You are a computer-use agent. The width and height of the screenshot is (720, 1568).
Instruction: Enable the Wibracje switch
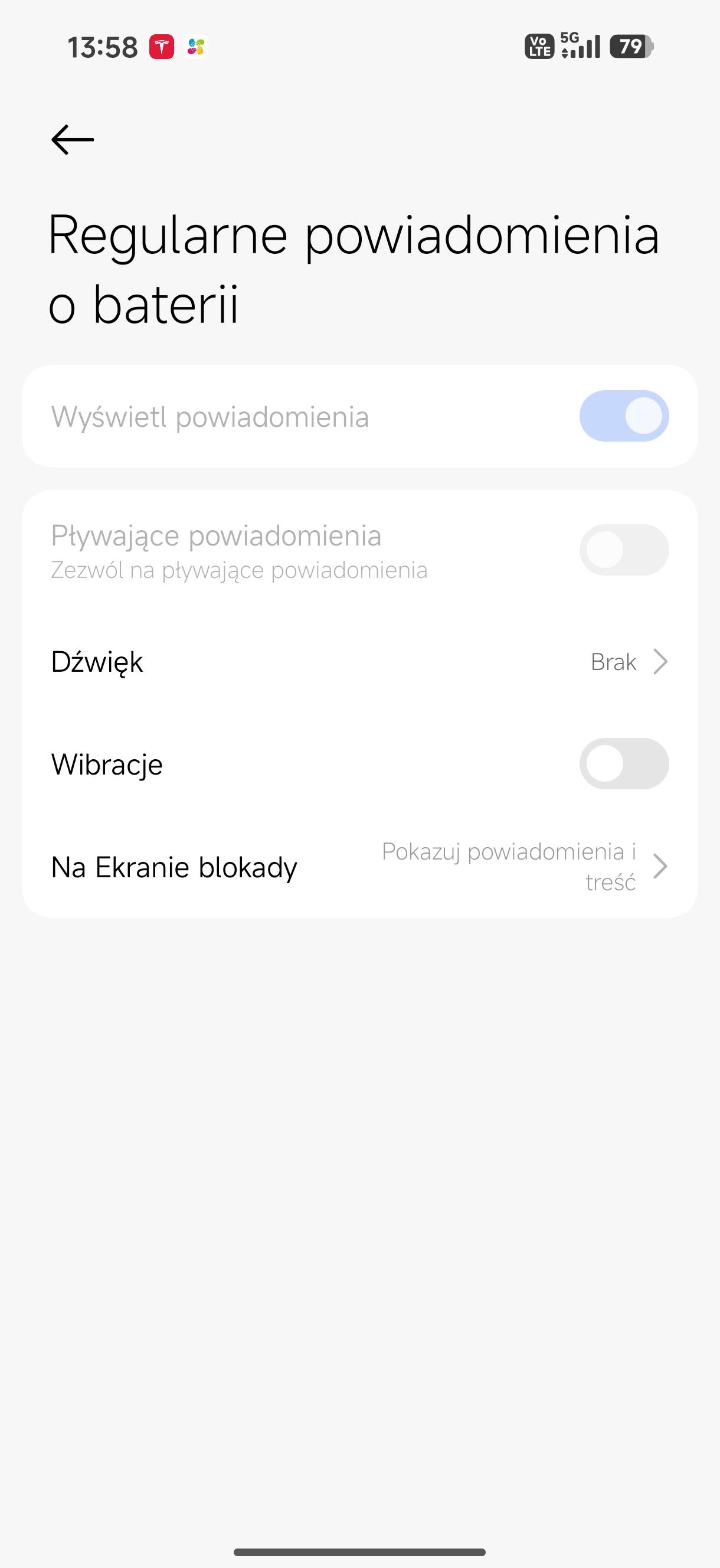pos(623,764)
